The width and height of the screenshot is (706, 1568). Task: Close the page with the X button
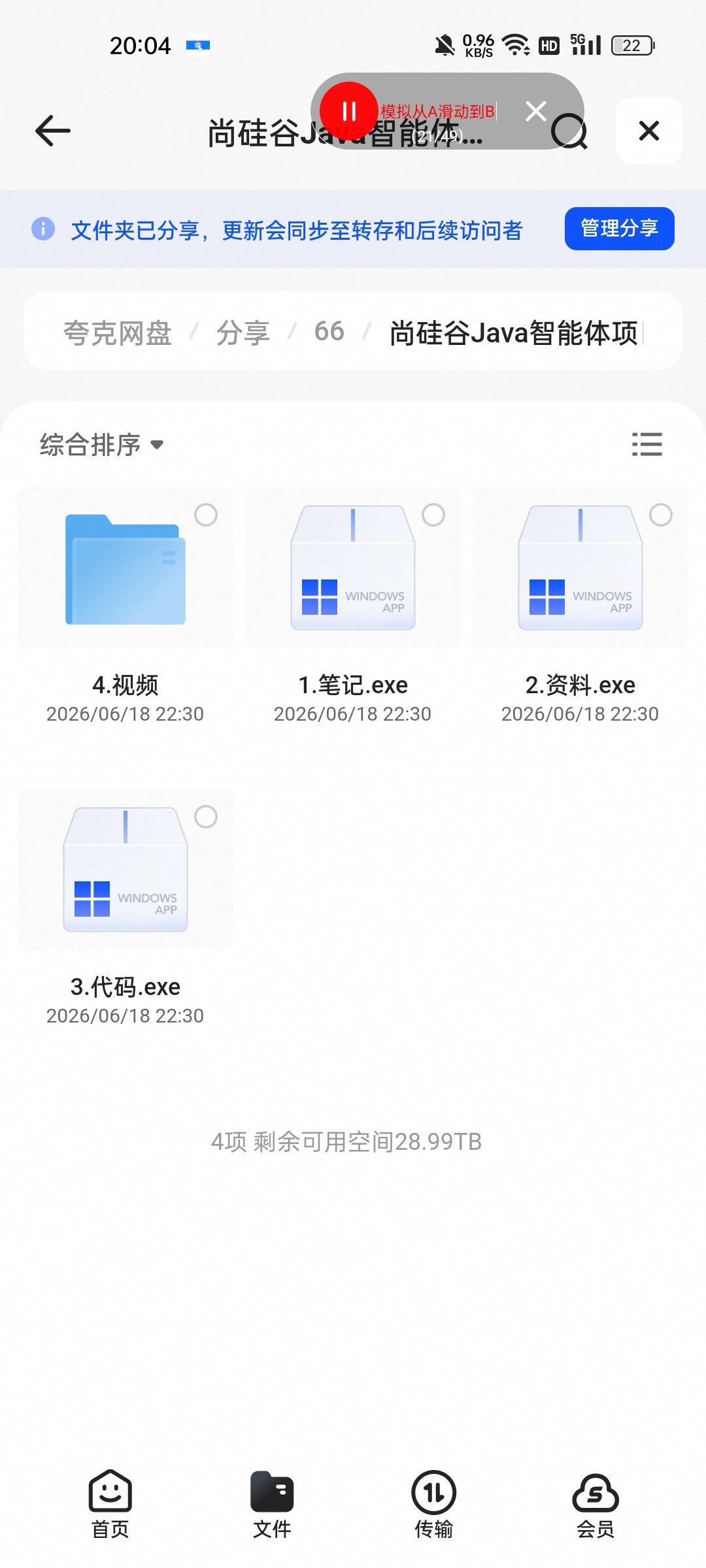[648, 131]
